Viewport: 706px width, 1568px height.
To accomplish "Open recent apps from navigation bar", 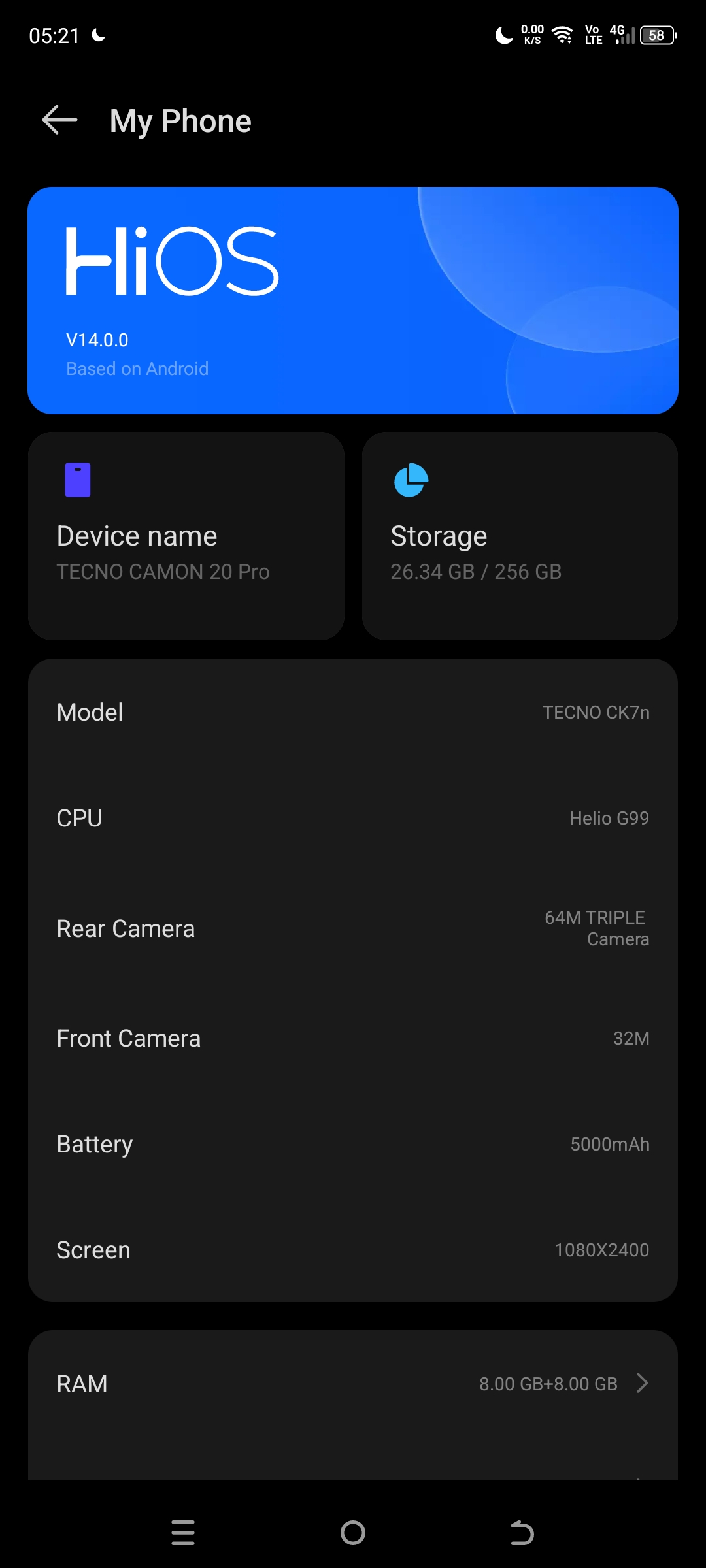I will click(183, 1533).
